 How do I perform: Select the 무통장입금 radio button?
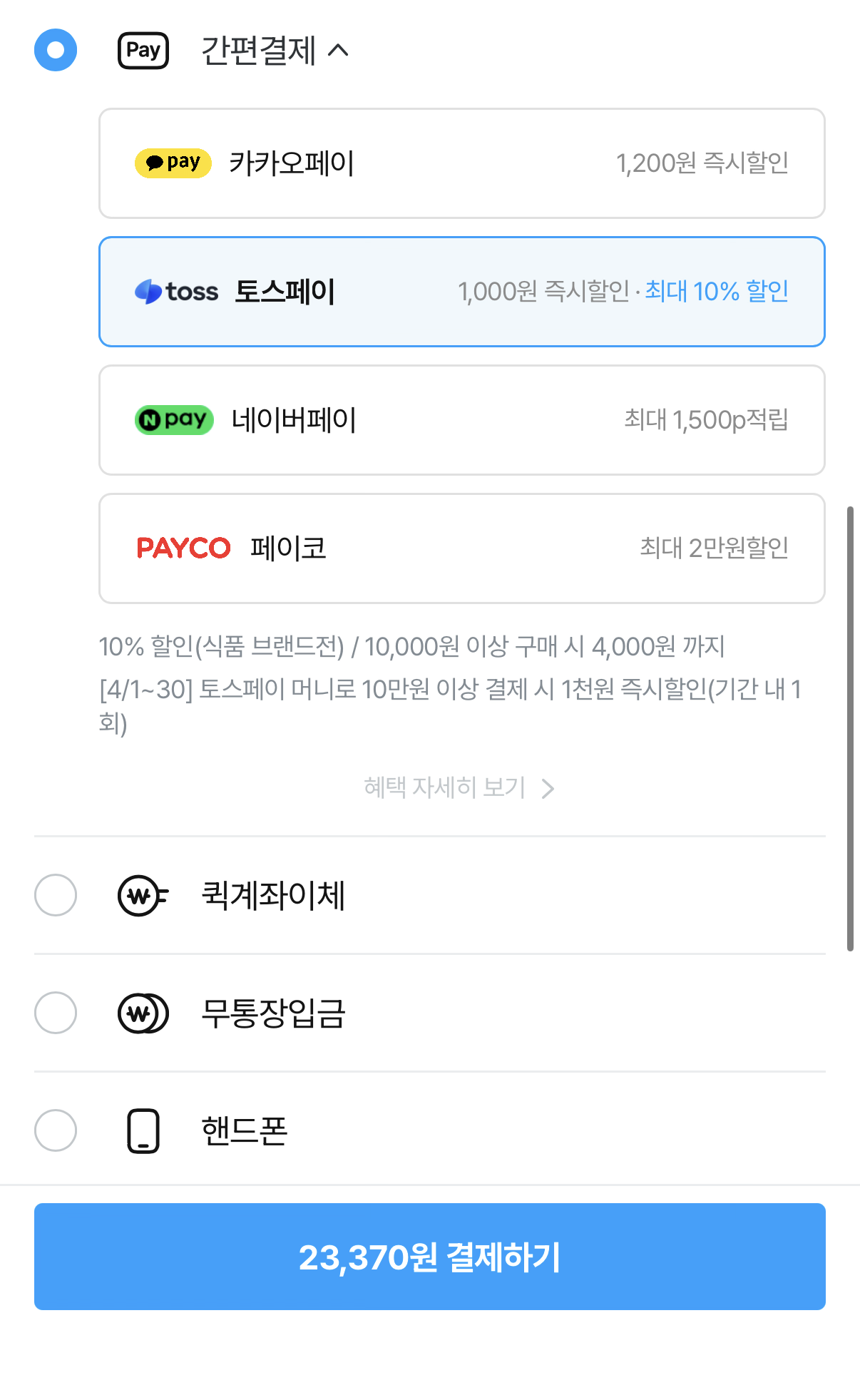[55, 1013]
